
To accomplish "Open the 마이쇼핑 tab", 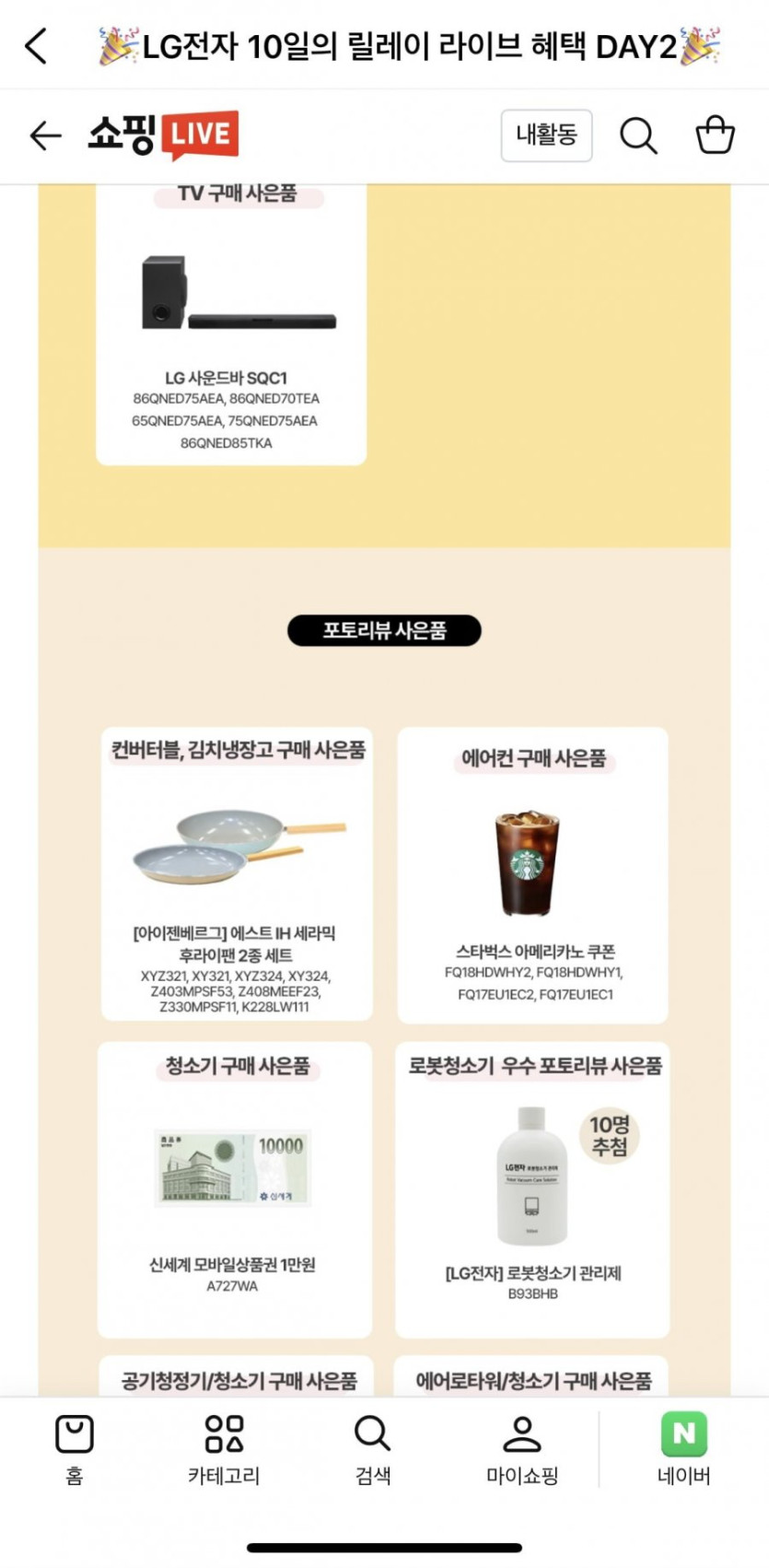I will pos(522,1449).
